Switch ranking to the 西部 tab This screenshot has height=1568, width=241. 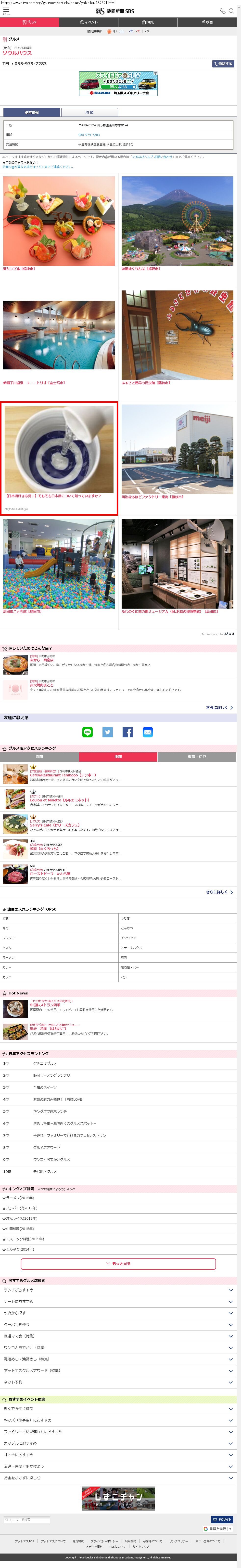(39, 757)
